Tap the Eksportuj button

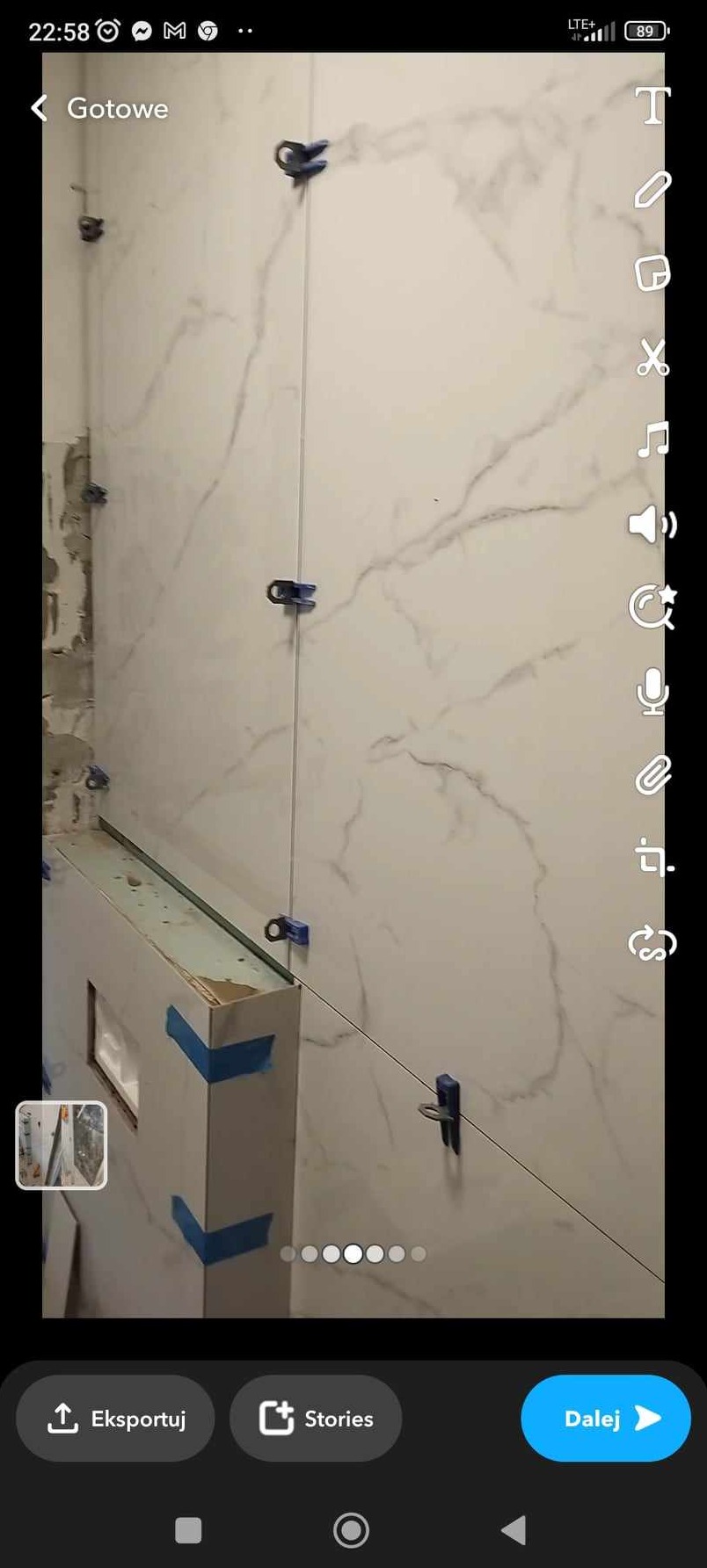pos(115,1419)
